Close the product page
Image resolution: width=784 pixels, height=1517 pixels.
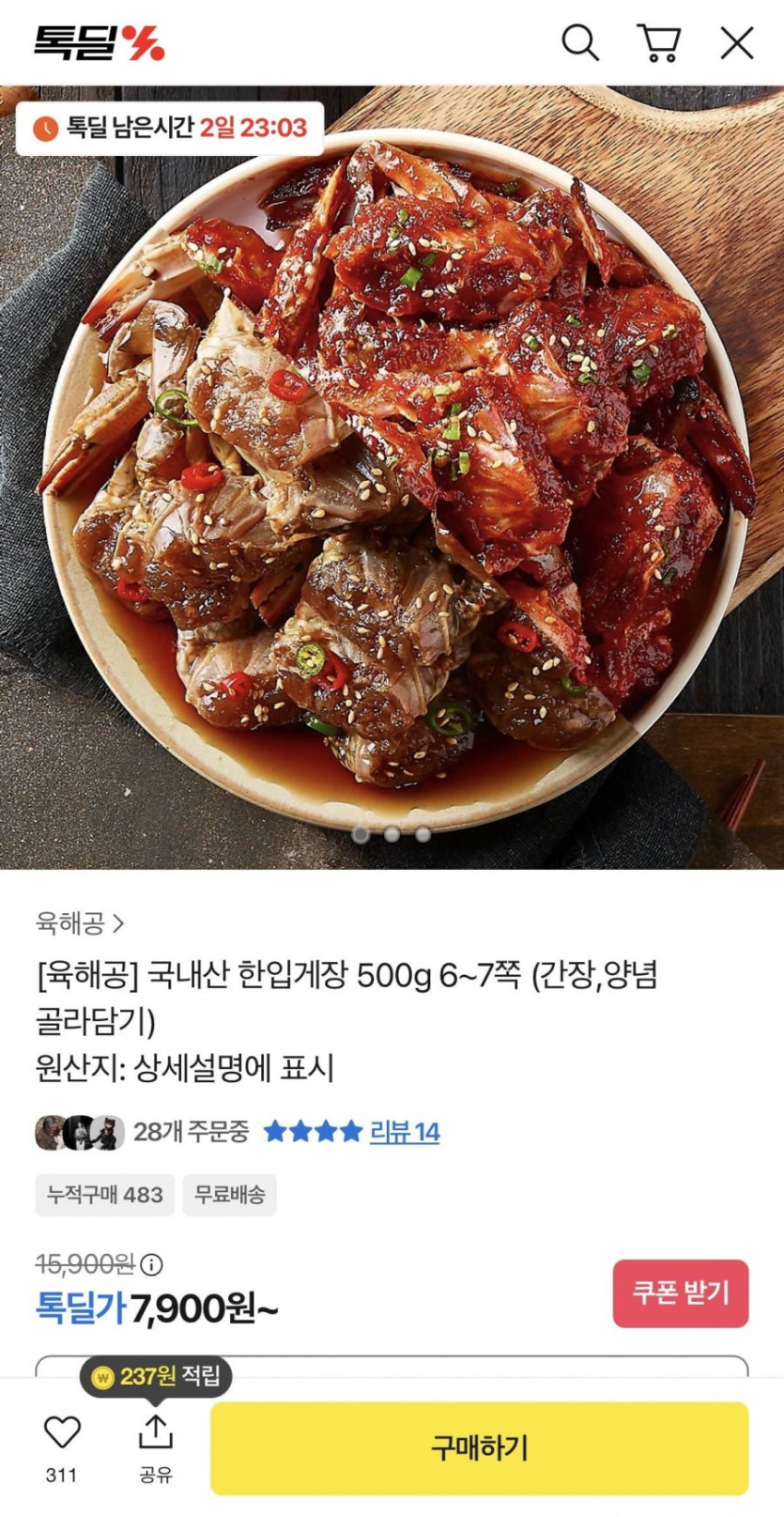(x=737, y=43)
